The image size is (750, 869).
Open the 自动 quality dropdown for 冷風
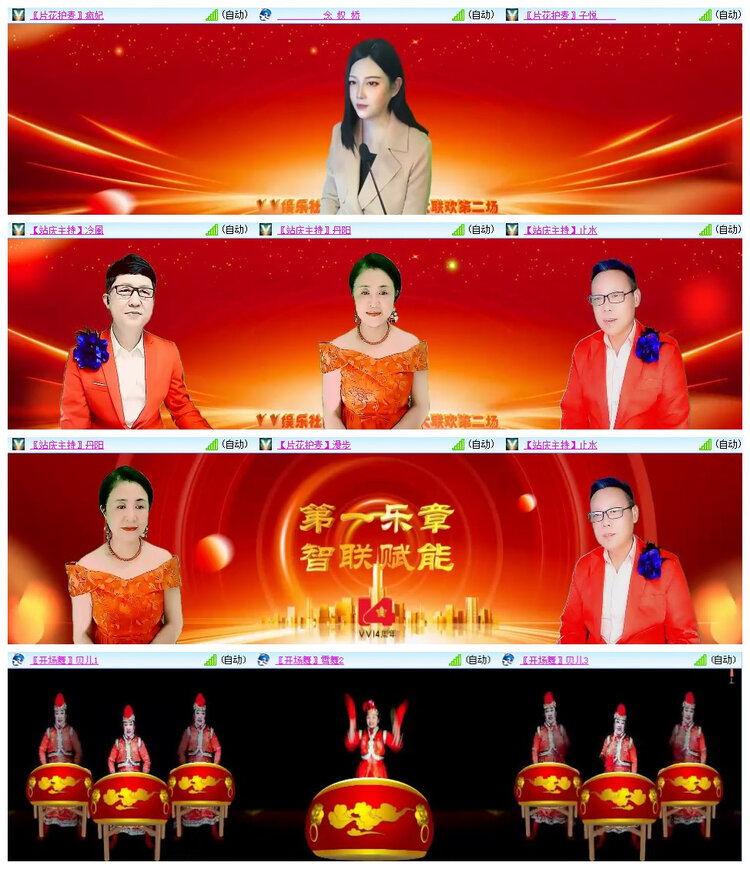[232, 230]
